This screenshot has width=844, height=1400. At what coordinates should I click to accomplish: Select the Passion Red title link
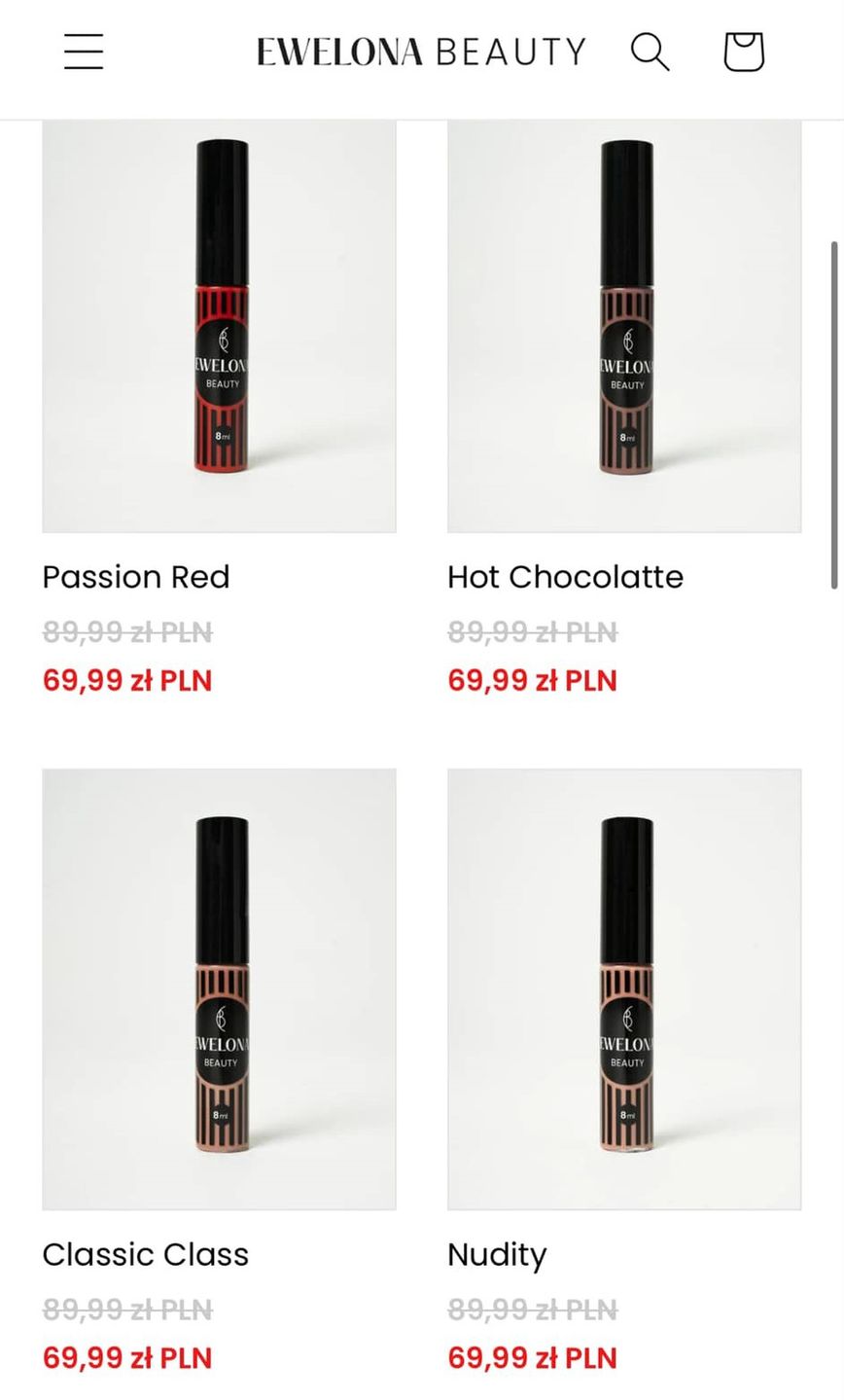pyautogui.click(x=136, y=577)
